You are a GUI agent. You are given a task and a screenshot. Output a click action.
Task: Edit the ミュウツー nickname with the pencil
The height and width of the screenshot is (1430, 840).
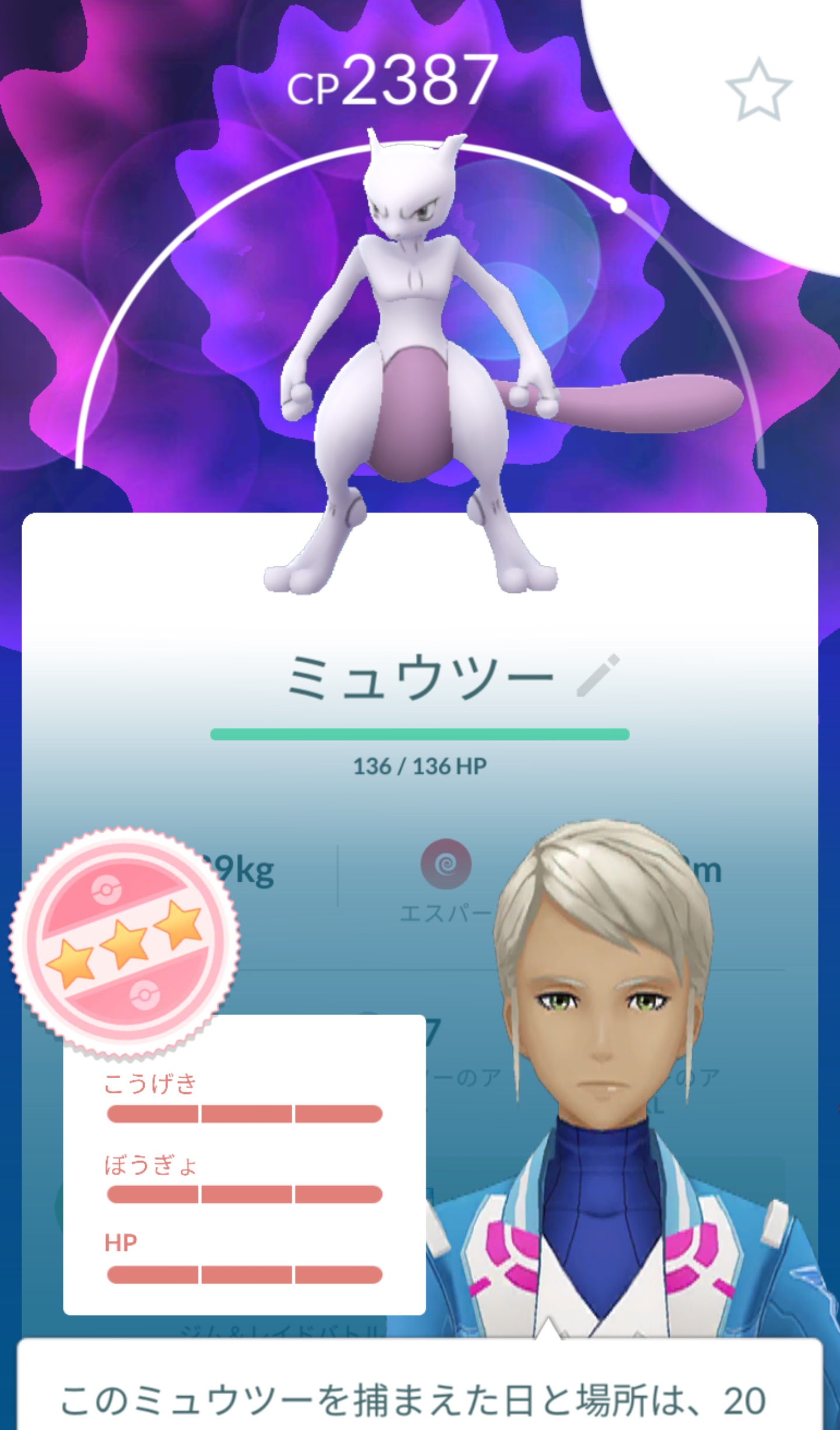598,676
